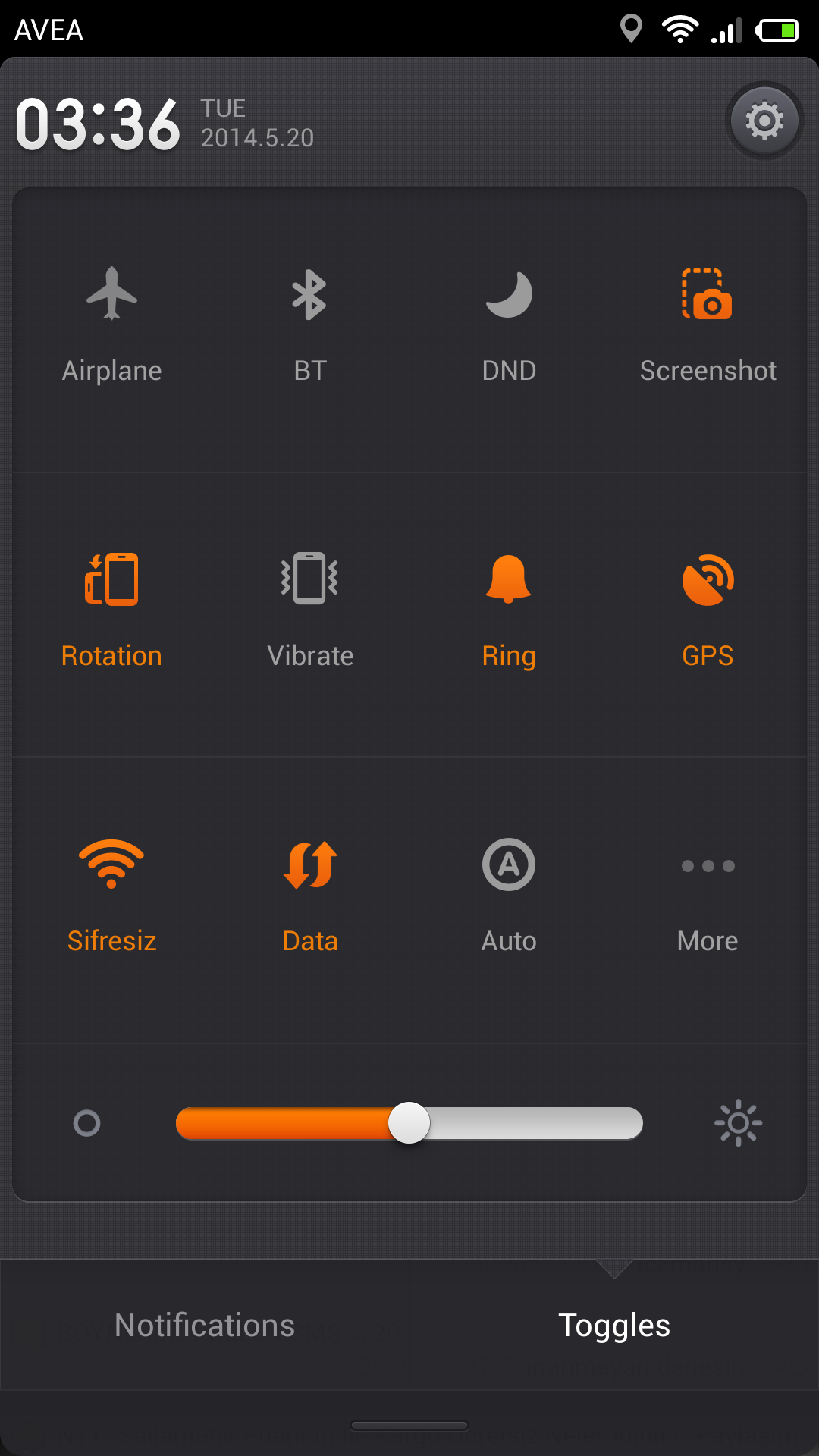Turn off Sifresiz Wi-Fi

click(x=112, y=896)
